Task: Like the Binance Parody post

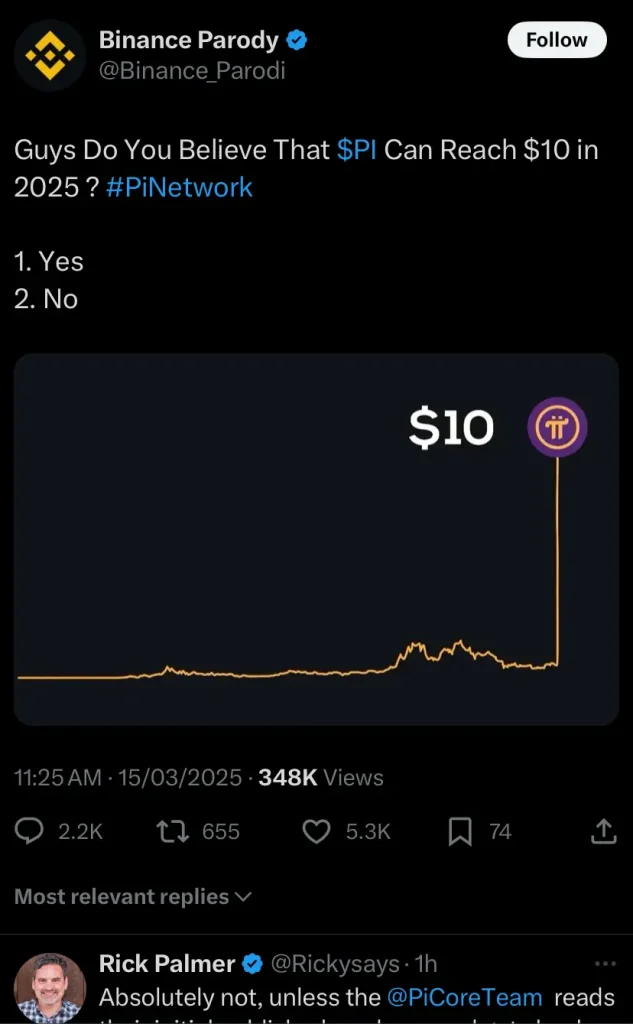Action: tap(316, 831)
